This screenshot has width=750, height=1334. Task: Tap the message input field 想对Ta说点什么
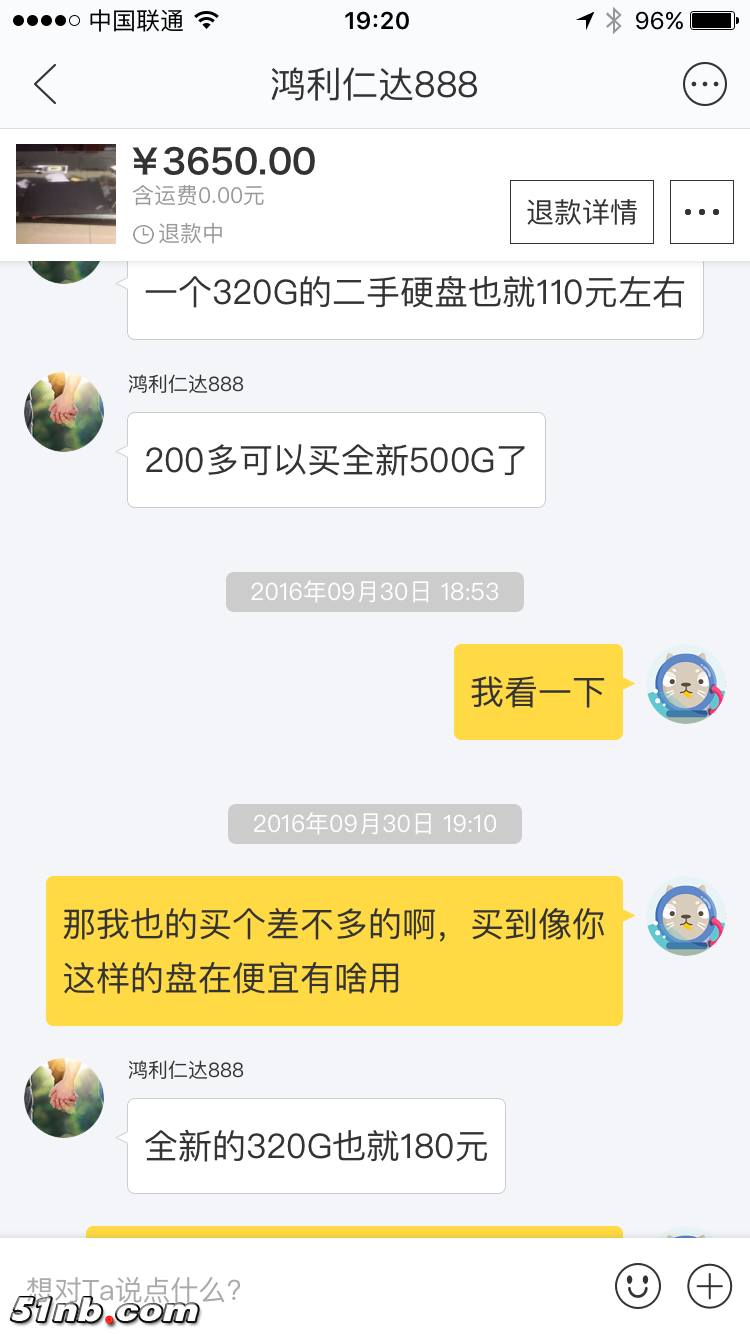click(300, 1288)
